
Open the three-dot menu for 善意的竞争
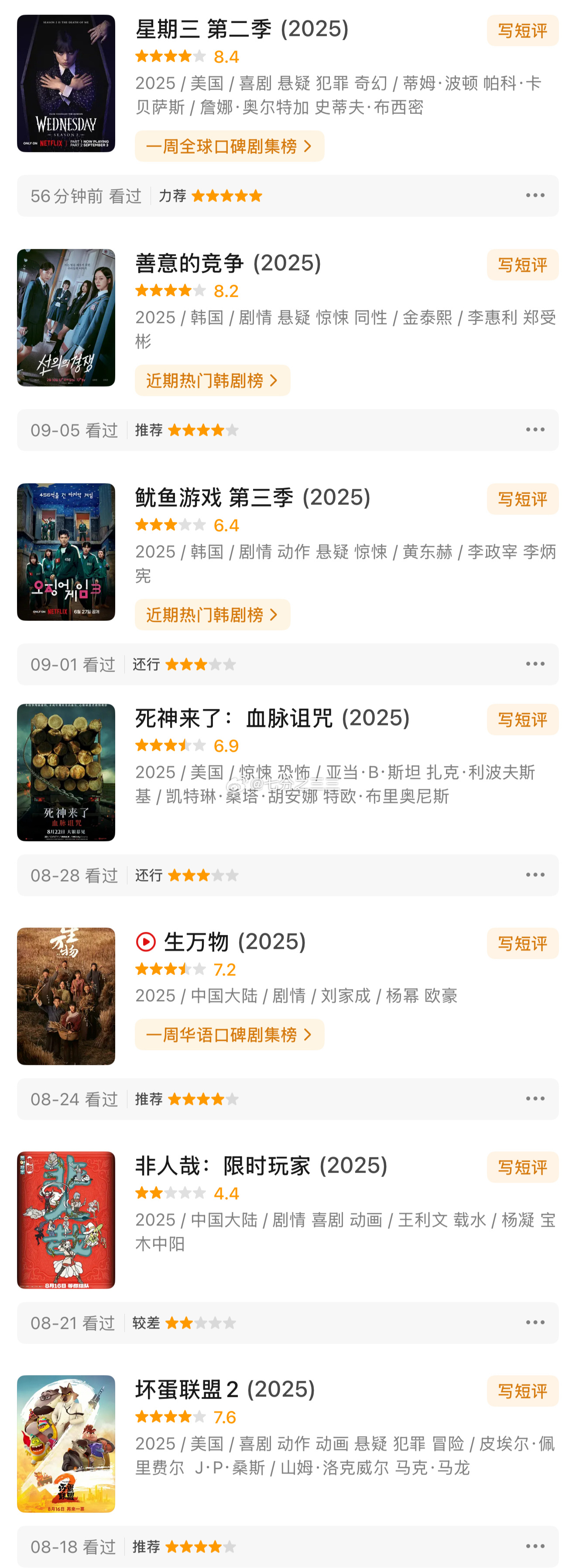point(535,430)
